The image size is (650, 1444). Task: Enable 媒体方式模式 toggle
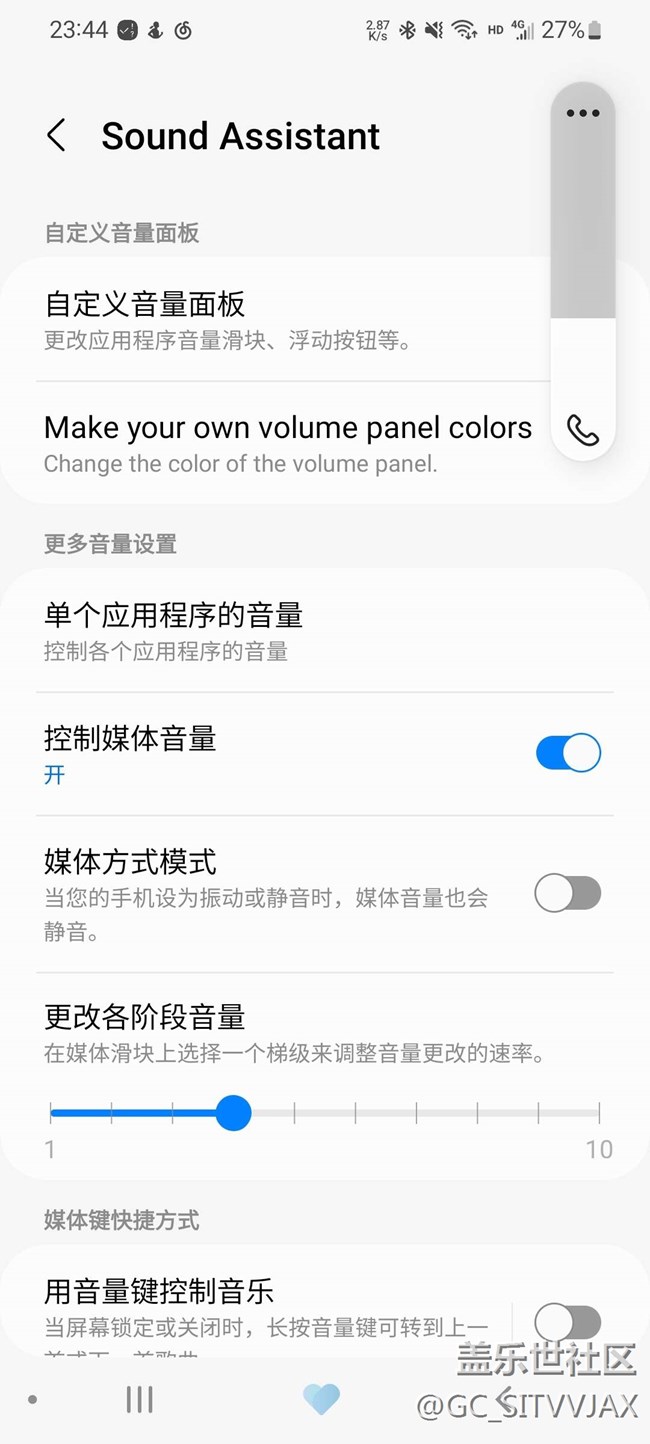click(x=568, y=893)
